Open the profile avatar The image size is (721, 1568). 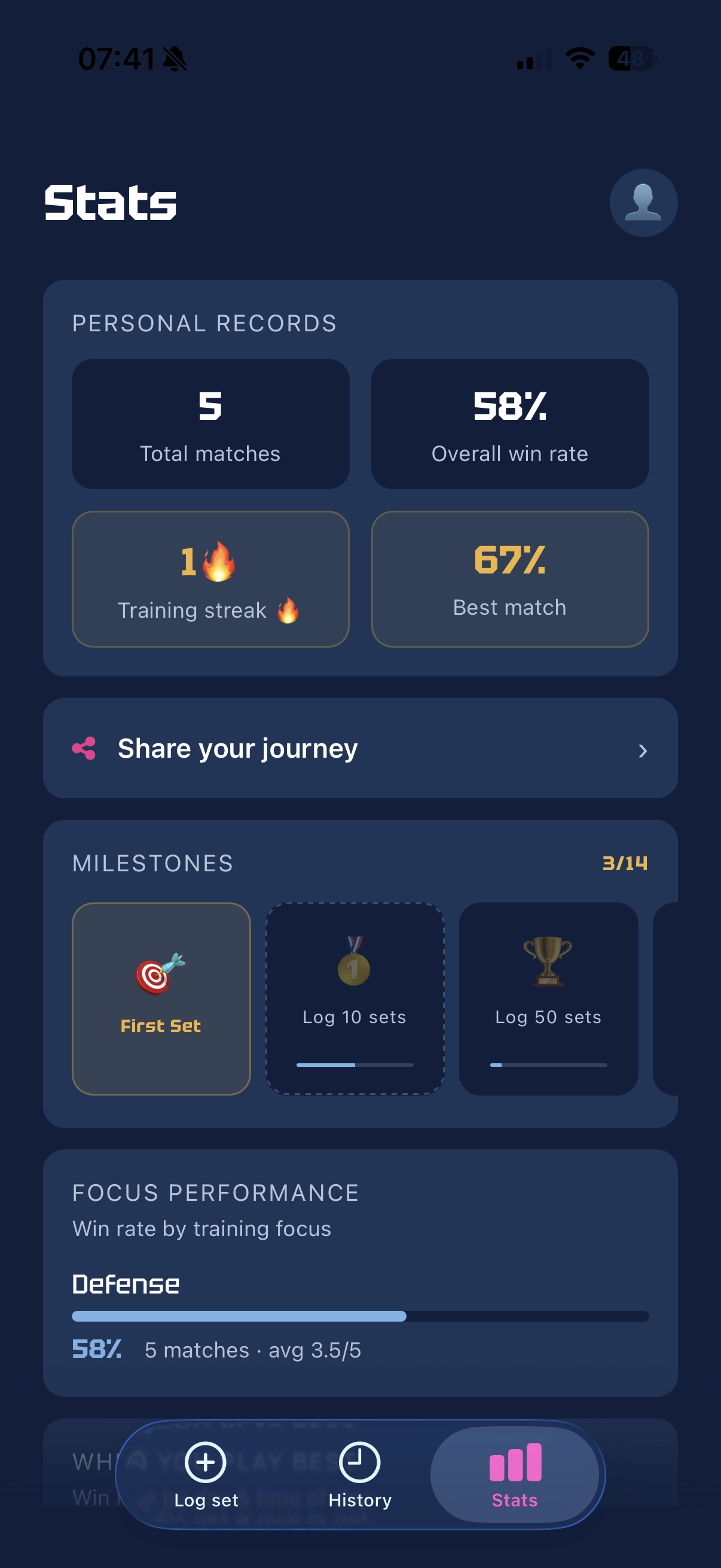[643, 203]
